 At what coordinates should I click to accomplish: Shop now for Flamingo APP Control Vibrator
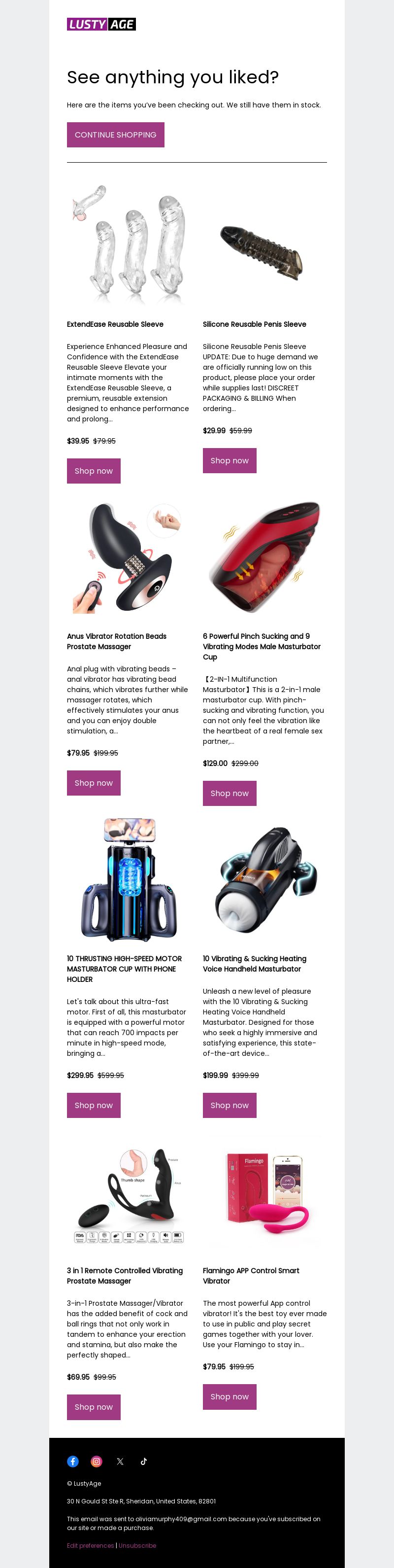tap(229, 1396)
